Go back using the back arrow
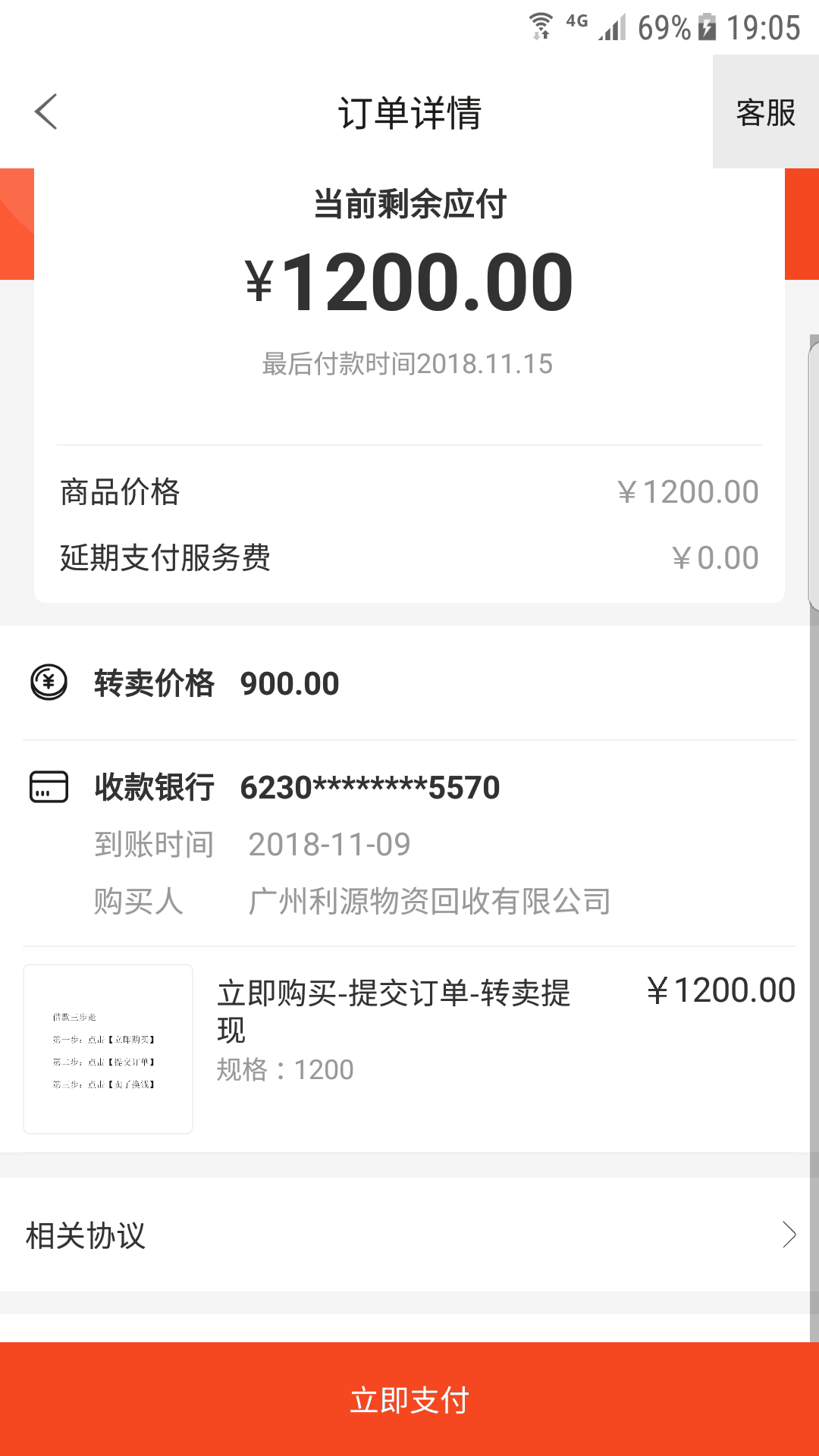Image resolution: width=819 pixels, height=1456 pixels. point(46,112)
